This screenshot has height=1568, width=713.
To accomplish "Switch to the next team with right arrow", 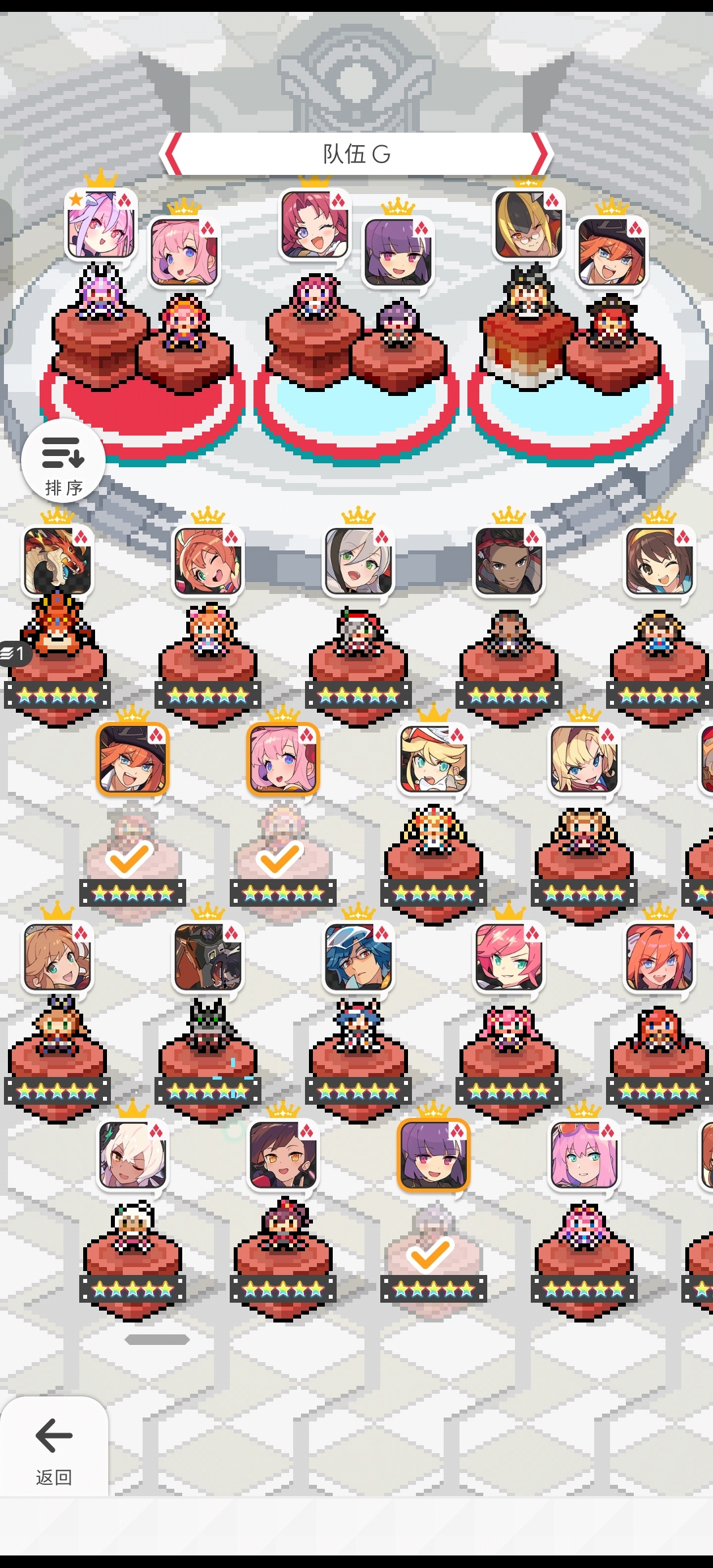I will pyautogui.click(x=540, y=154).
